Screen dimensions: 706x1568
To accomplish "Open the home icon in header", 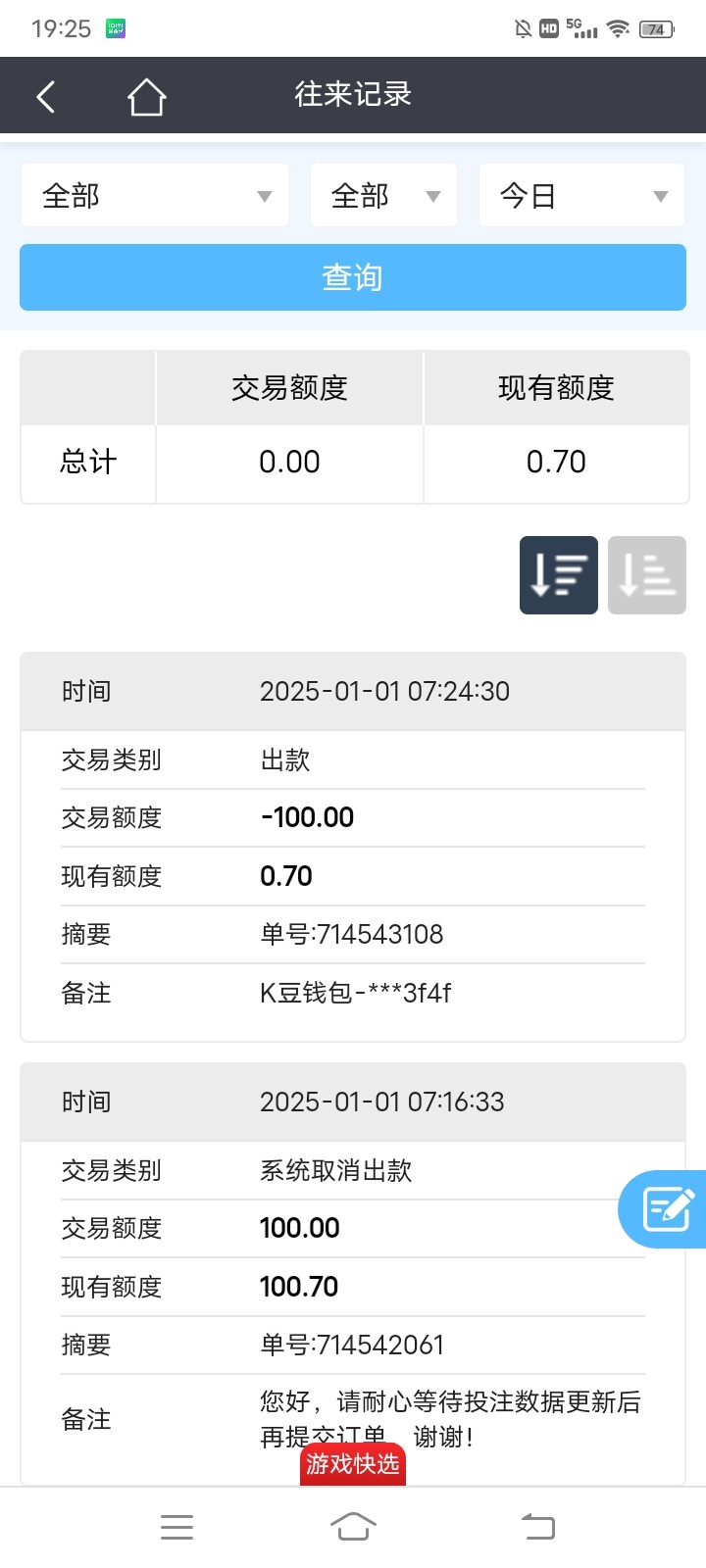I will pos(146,96).
